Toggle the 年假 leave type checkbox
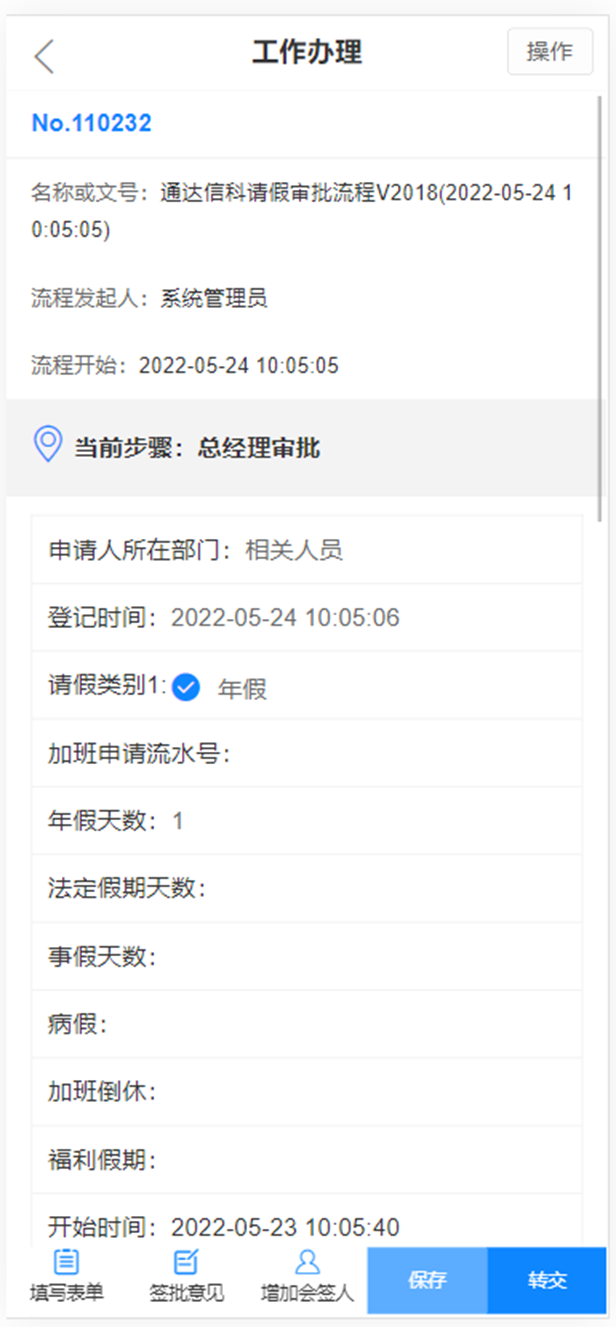The height and width of the screenshot is (1327, 616). pos(186,688)
